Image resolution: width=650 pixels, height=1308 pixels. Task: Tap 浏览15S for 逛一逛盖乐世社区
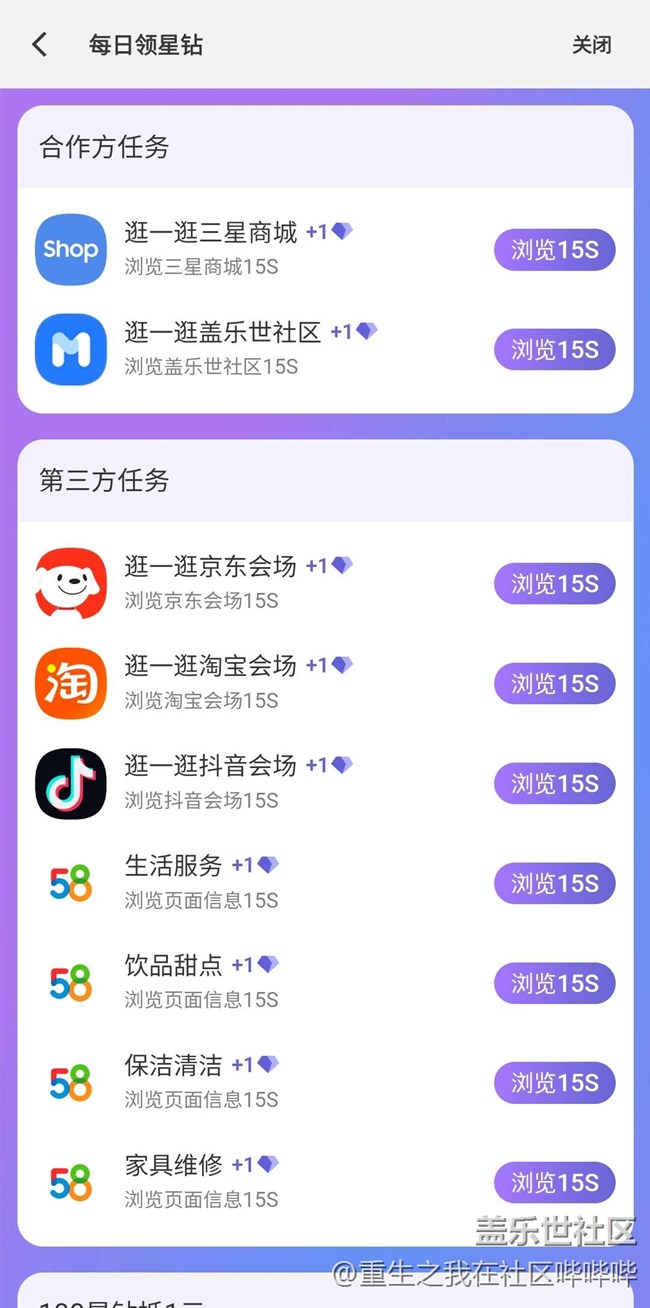[x=554, y=349]
